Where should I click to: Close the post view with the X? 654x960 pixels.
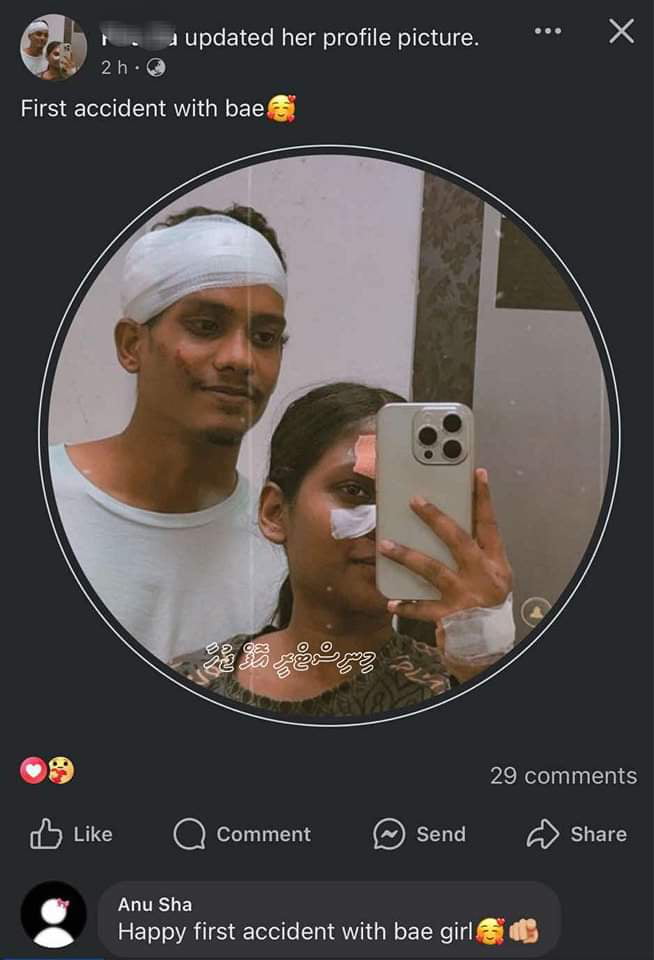tap(621, 32)
